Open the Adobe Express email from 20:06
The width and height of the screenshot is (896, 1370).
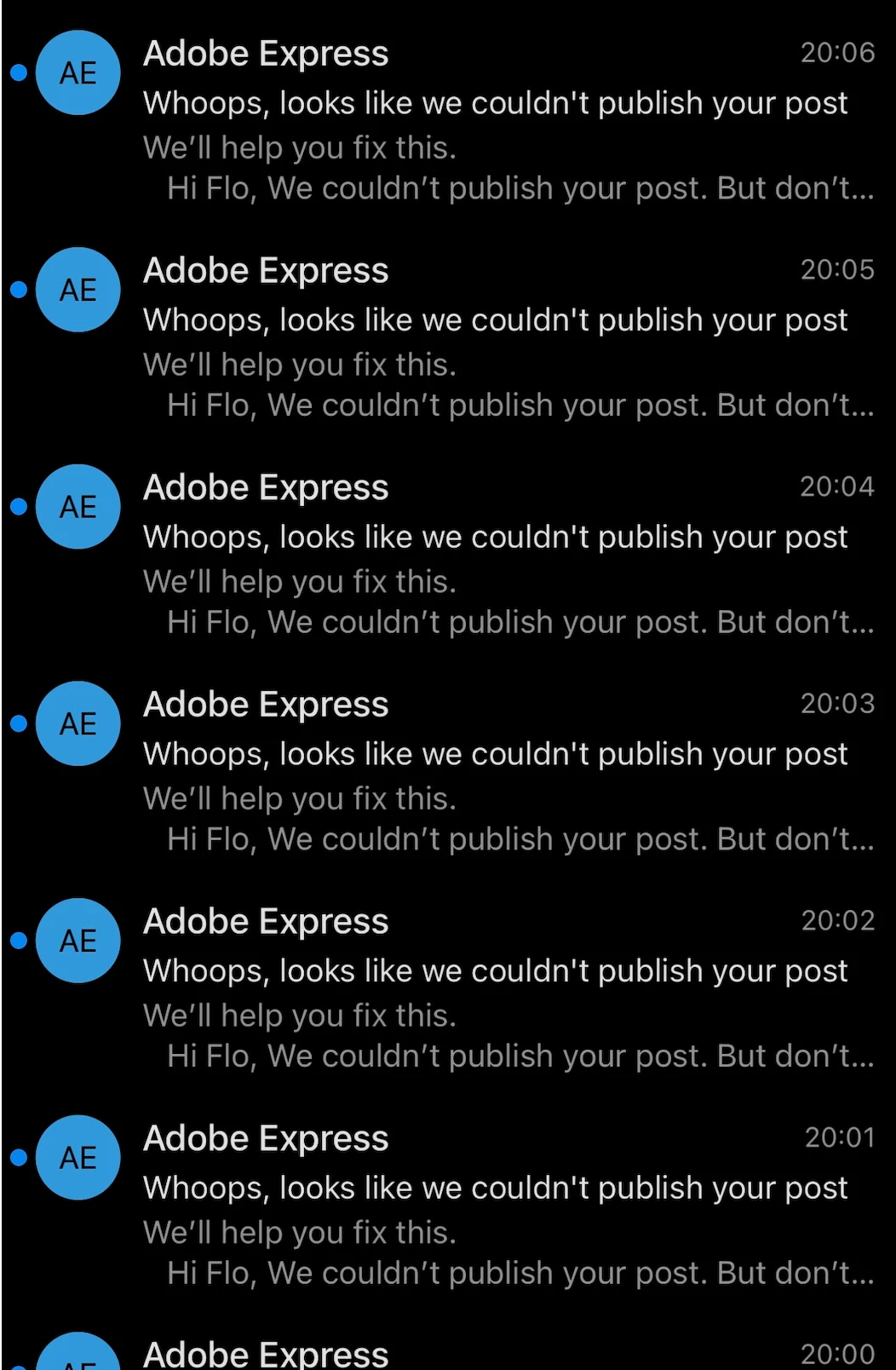(494, 119)
